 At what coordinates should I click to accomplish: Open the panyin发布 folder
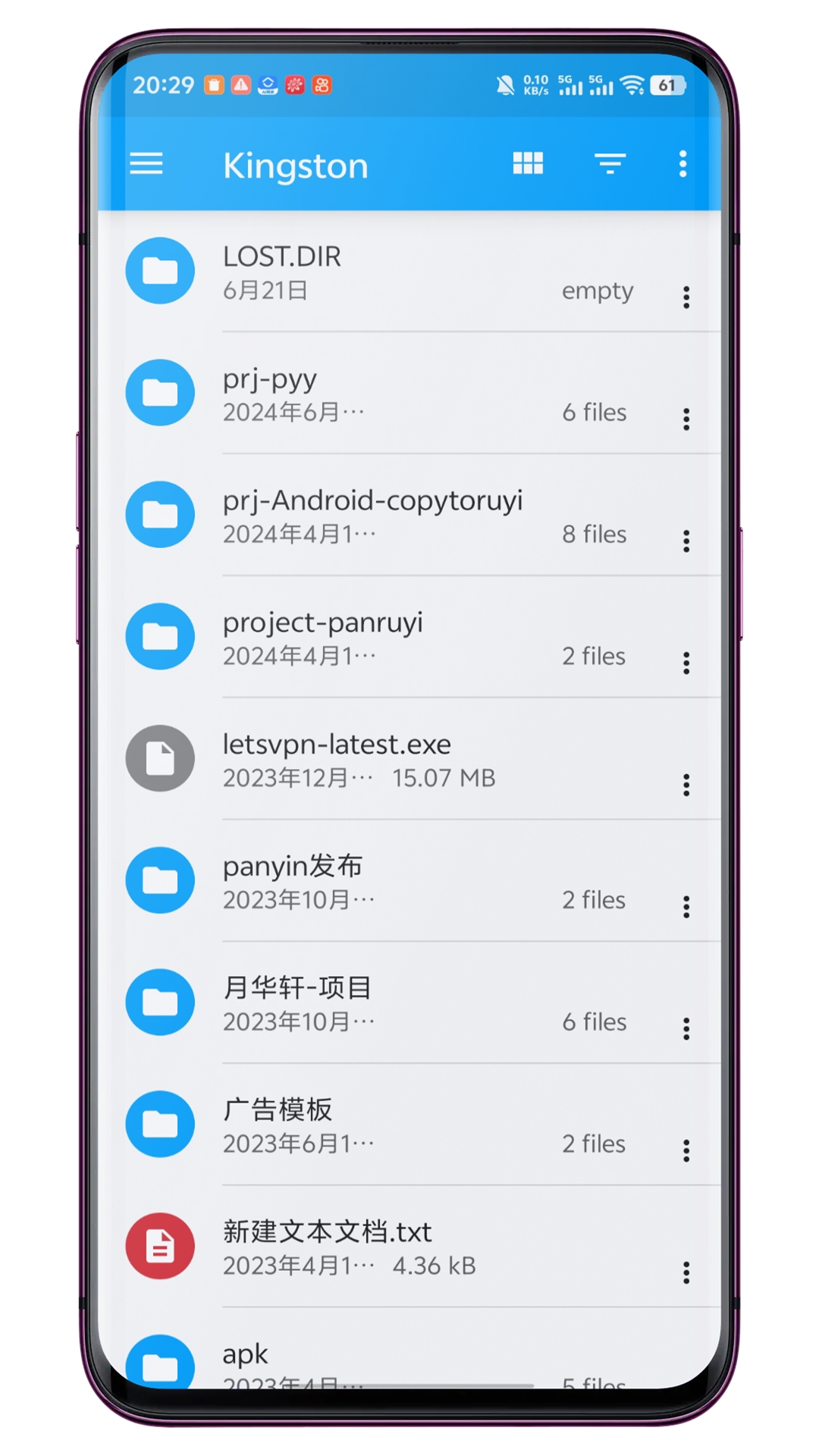[x=379, y=880]
